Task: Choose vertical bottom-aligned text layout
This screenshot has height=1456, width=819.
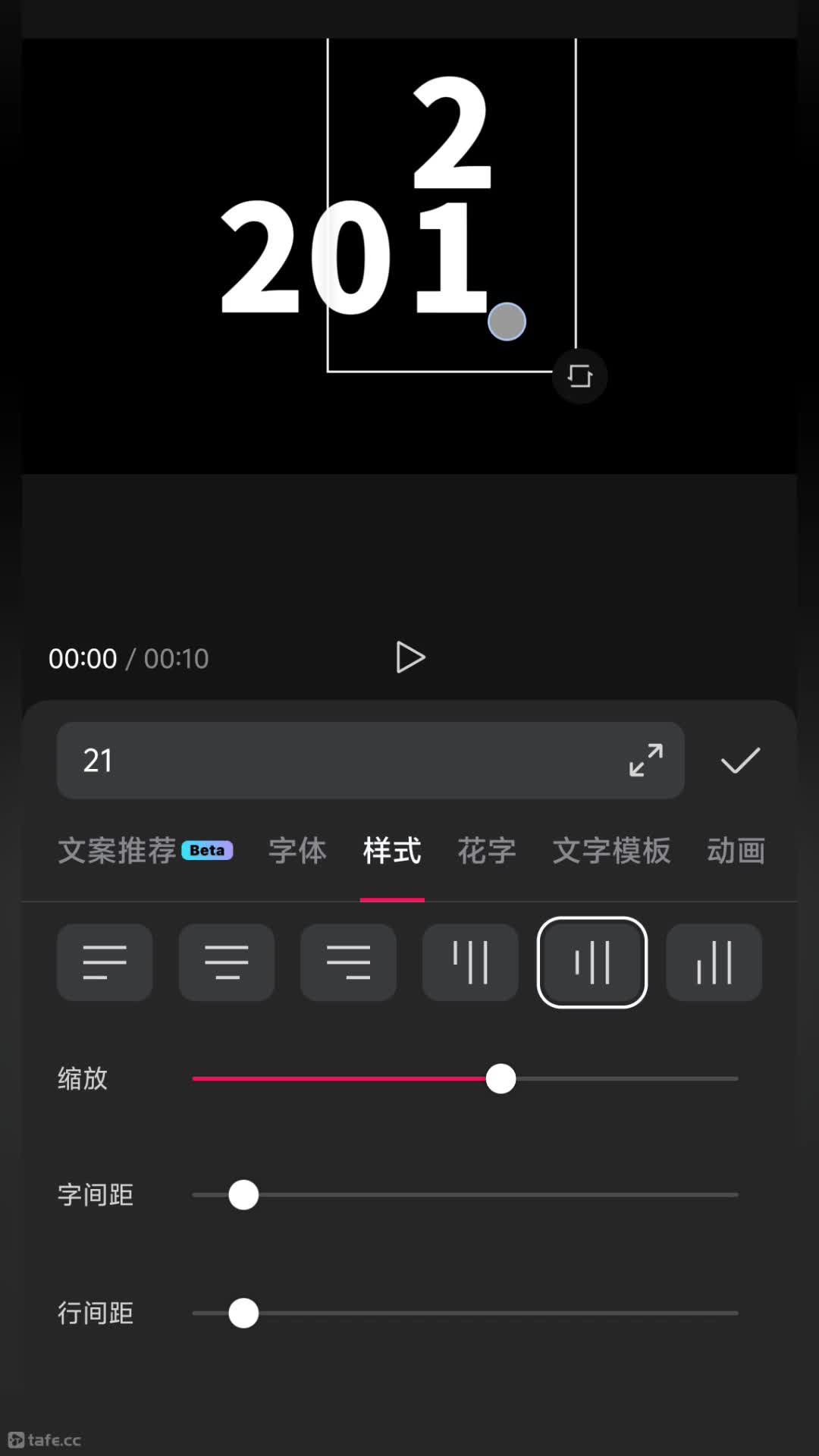Action: pos(714,962)
